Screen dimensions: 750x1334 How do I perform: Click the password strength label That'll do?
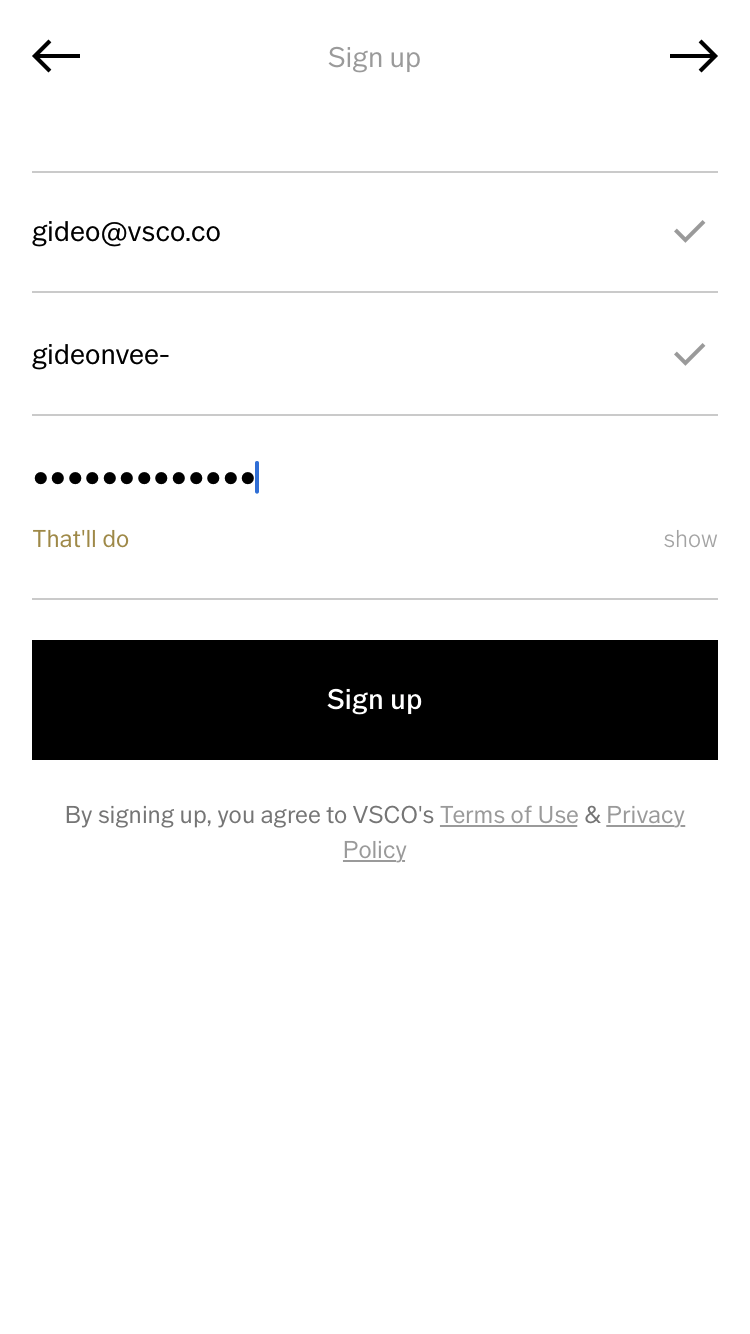(80, 539)
